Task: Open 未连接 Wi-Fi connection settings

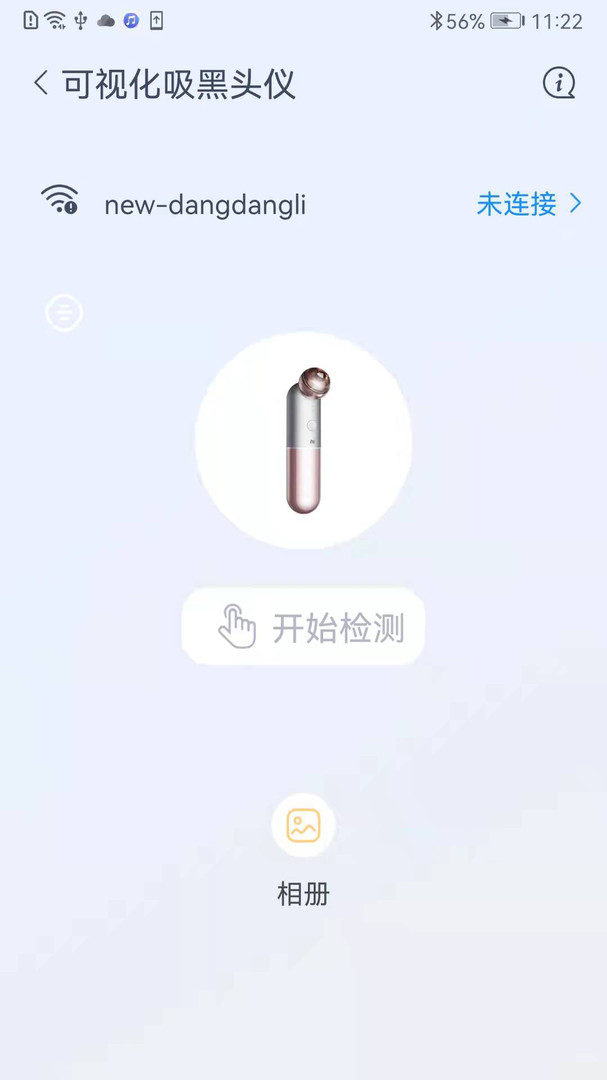Action: 528,204
